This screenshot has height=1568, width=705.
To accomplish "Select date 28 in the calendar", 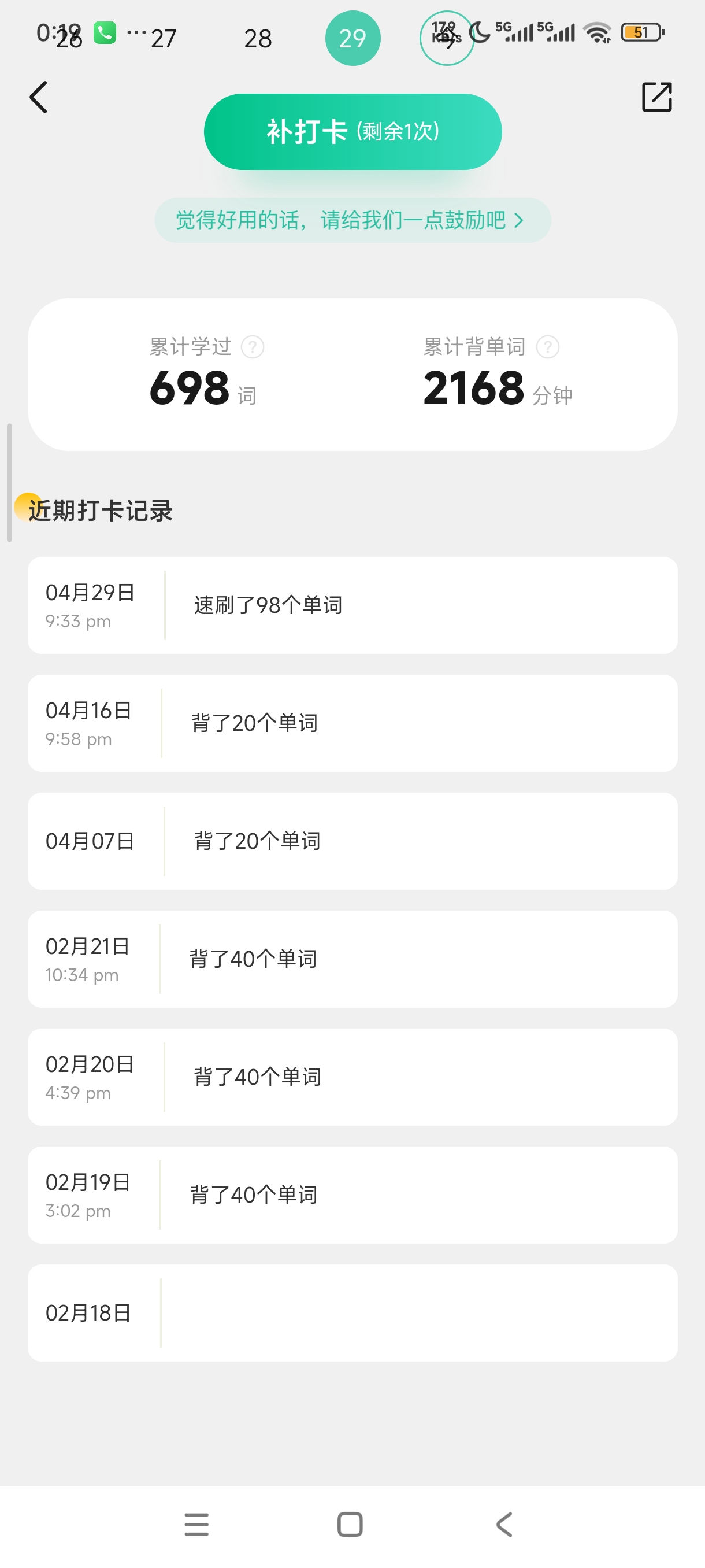I will (x=258, y=39).
